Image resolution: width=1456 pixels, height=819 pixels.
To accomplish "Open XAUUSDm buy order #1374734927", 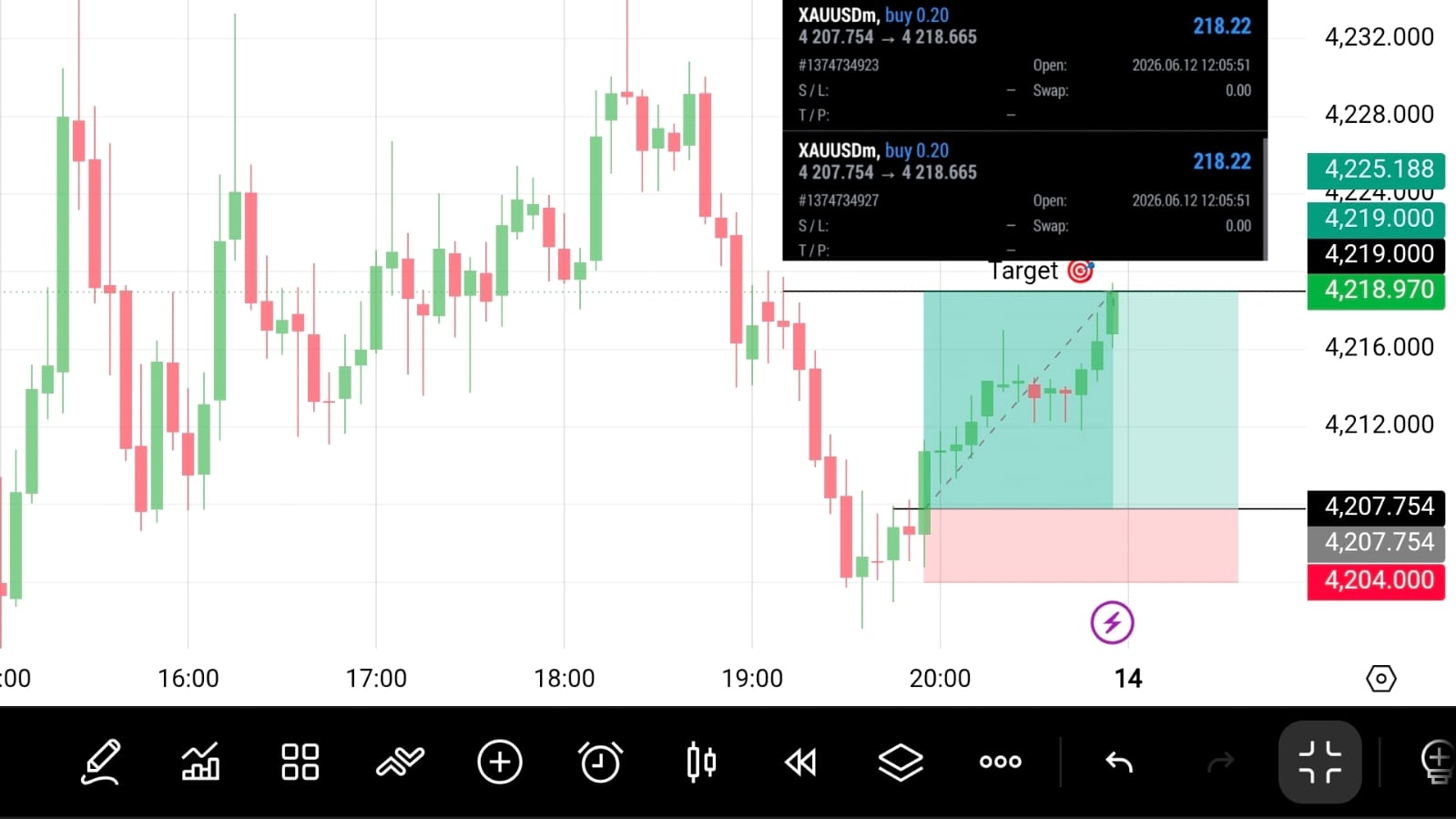I will (x=1024, y=197).
